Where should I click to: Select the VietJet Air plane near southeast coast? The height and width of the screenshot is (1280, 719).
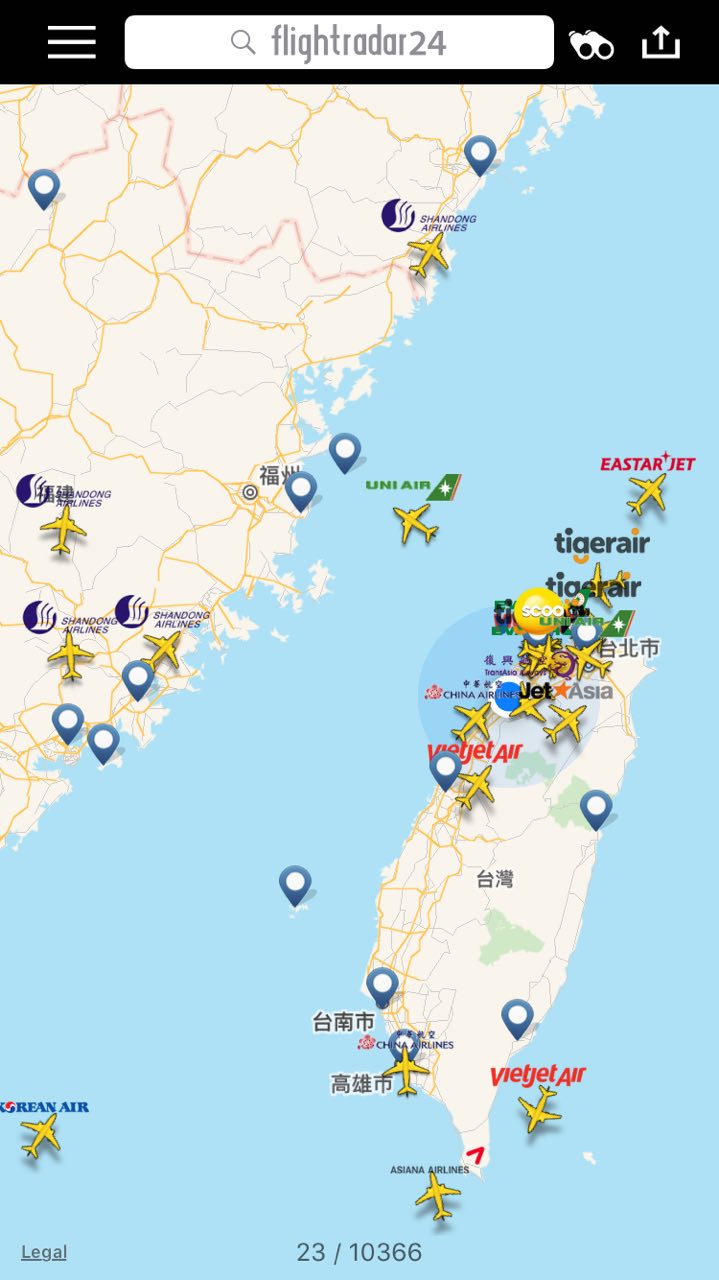[540, 1108]
